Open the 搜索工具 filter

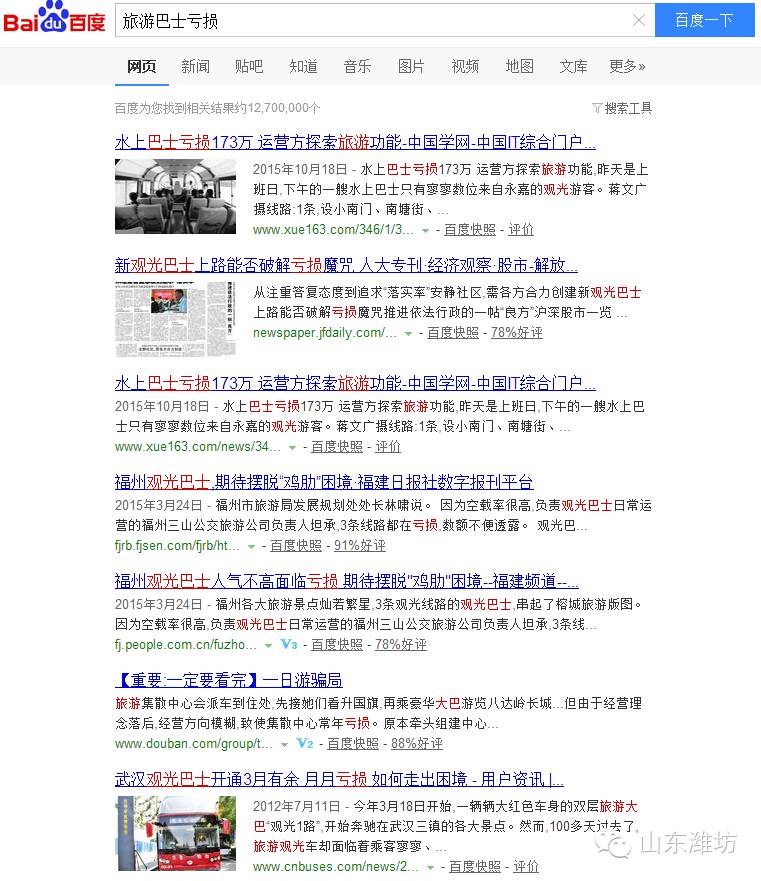pyautogui.click(x=622, y=108)
